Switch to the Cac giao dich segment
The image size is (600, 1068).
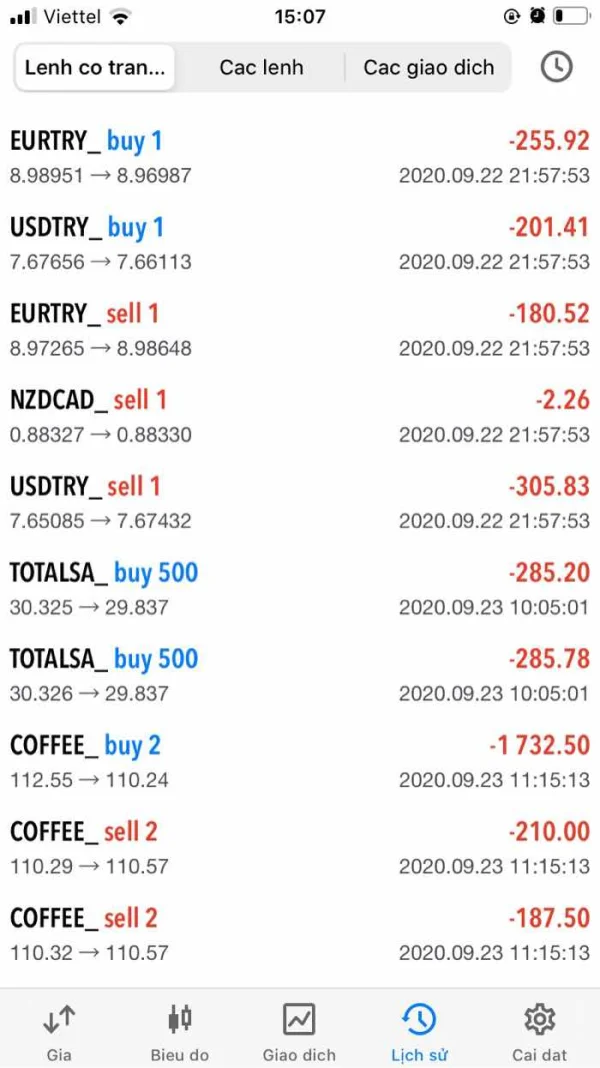[x=428, y=68]
